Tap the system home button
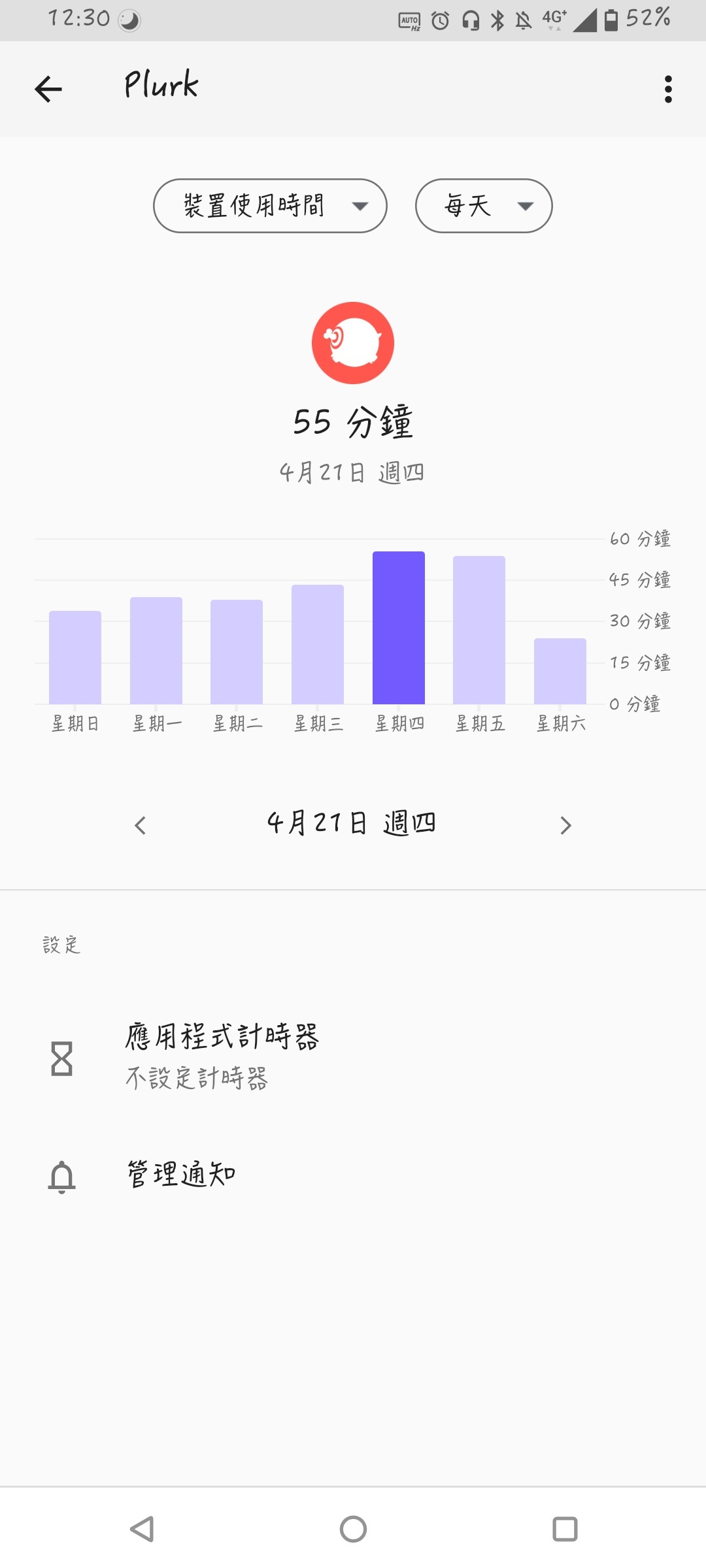The height and width of the screenshot is (1568, 706). point(353,1529)
